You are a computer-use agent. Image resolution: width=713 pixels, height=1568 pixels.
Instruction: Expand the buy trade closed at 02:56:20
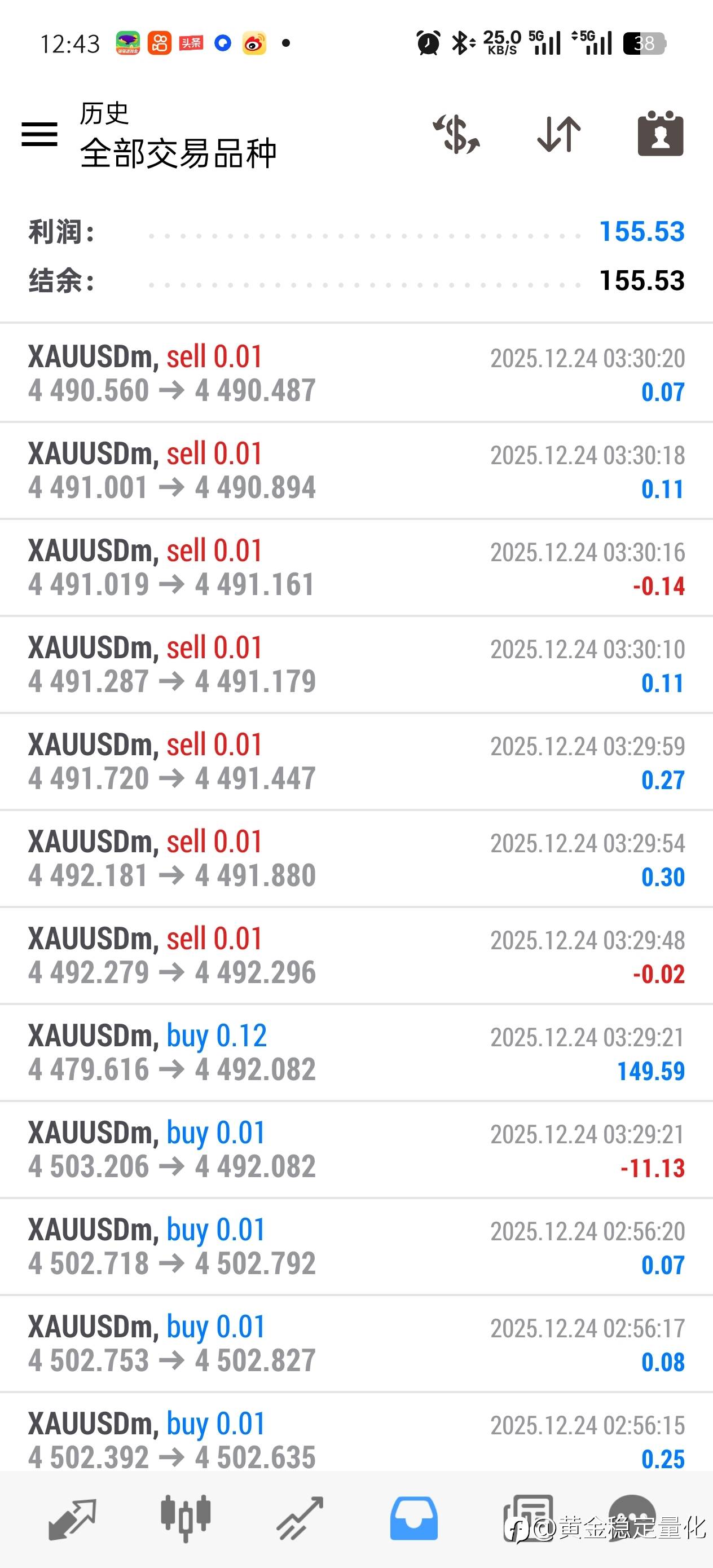tap(356, 1247)
